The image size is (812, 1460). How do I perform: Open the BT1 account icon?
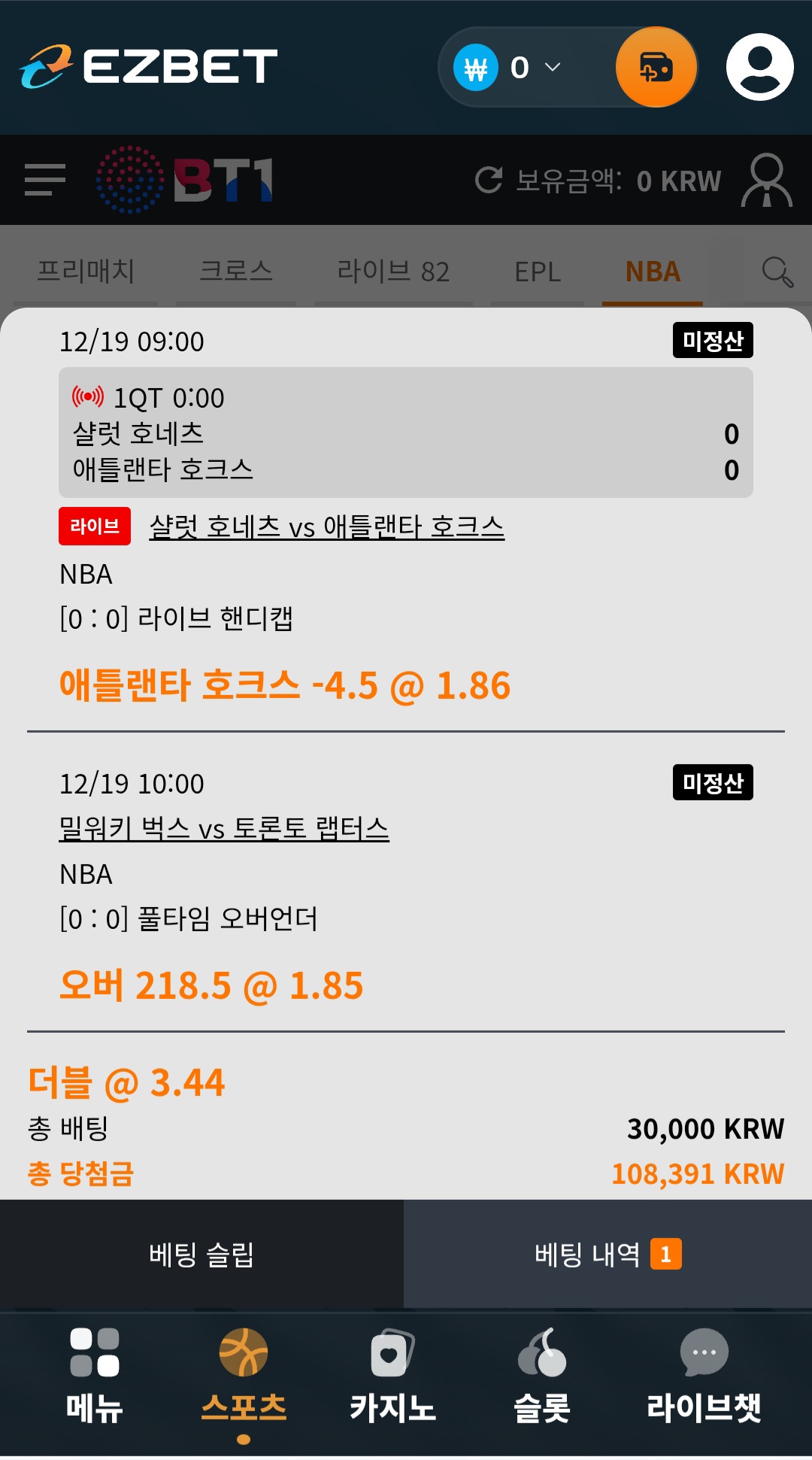pyautogui.click(x=766, y=181)
